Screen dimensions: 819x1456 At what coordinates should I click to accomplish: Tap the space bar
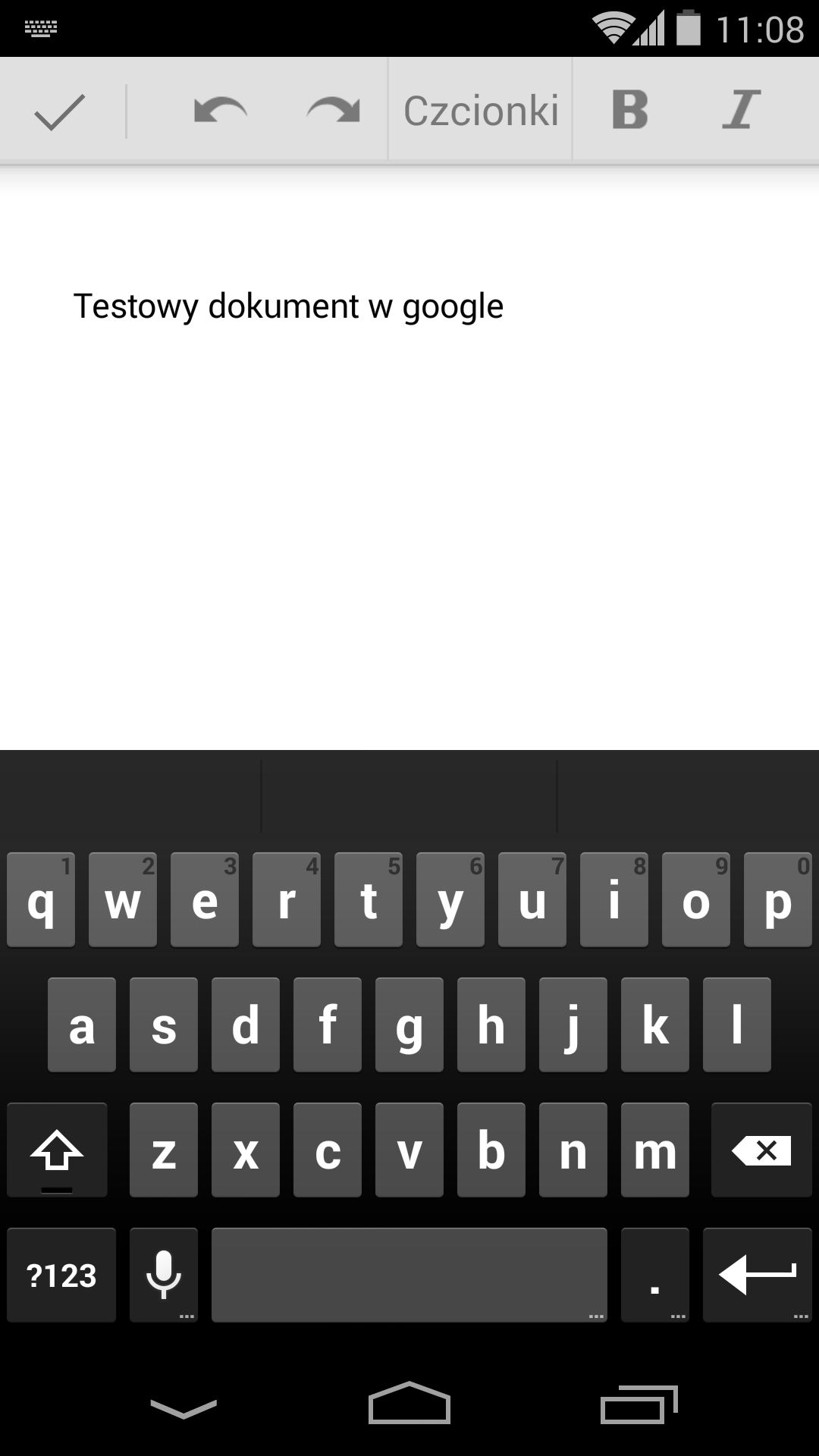(x=409, y=1276)
